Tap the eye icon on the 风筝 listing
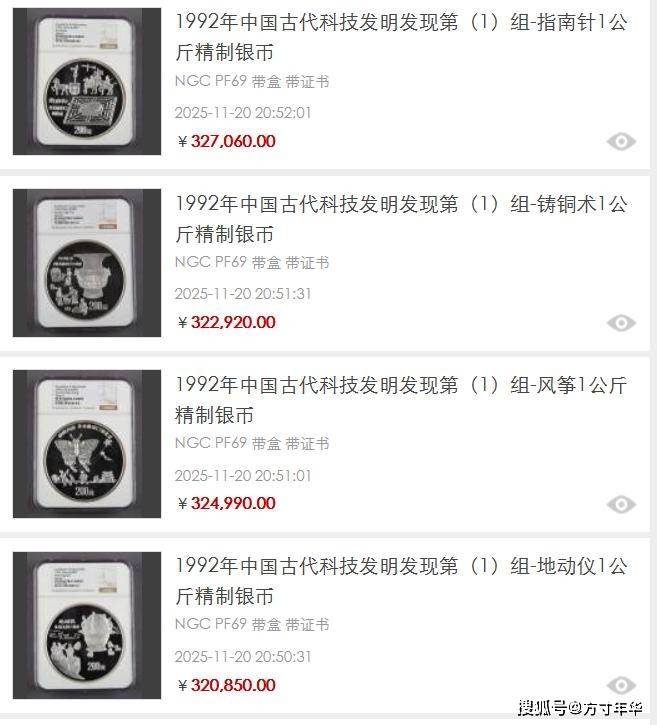Viewport: 657px width, 725px height. pyautogui.click(x=621, y=504)
